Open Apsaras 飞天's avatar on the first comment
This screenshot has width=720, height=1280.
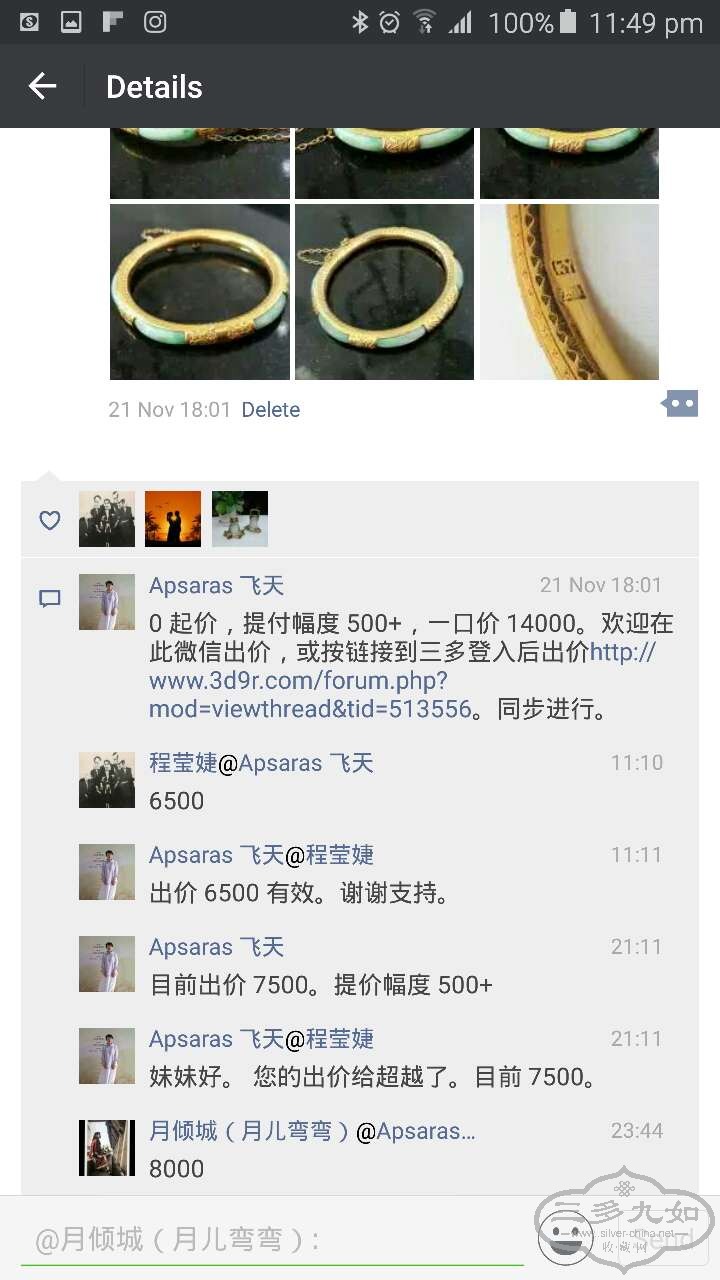(107, 602)
